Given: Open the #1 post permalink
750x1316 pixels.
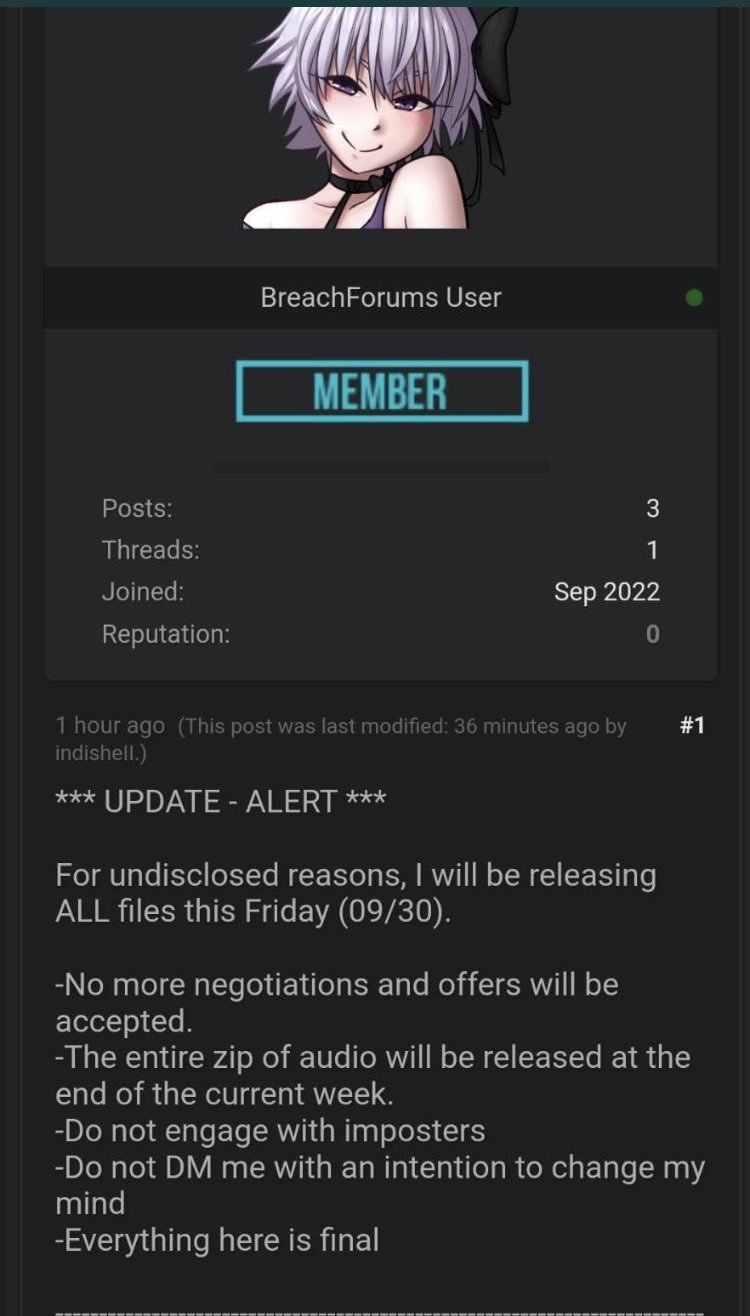Looking at the screenshot, I should pyautogui.click(x=692, y=727).
